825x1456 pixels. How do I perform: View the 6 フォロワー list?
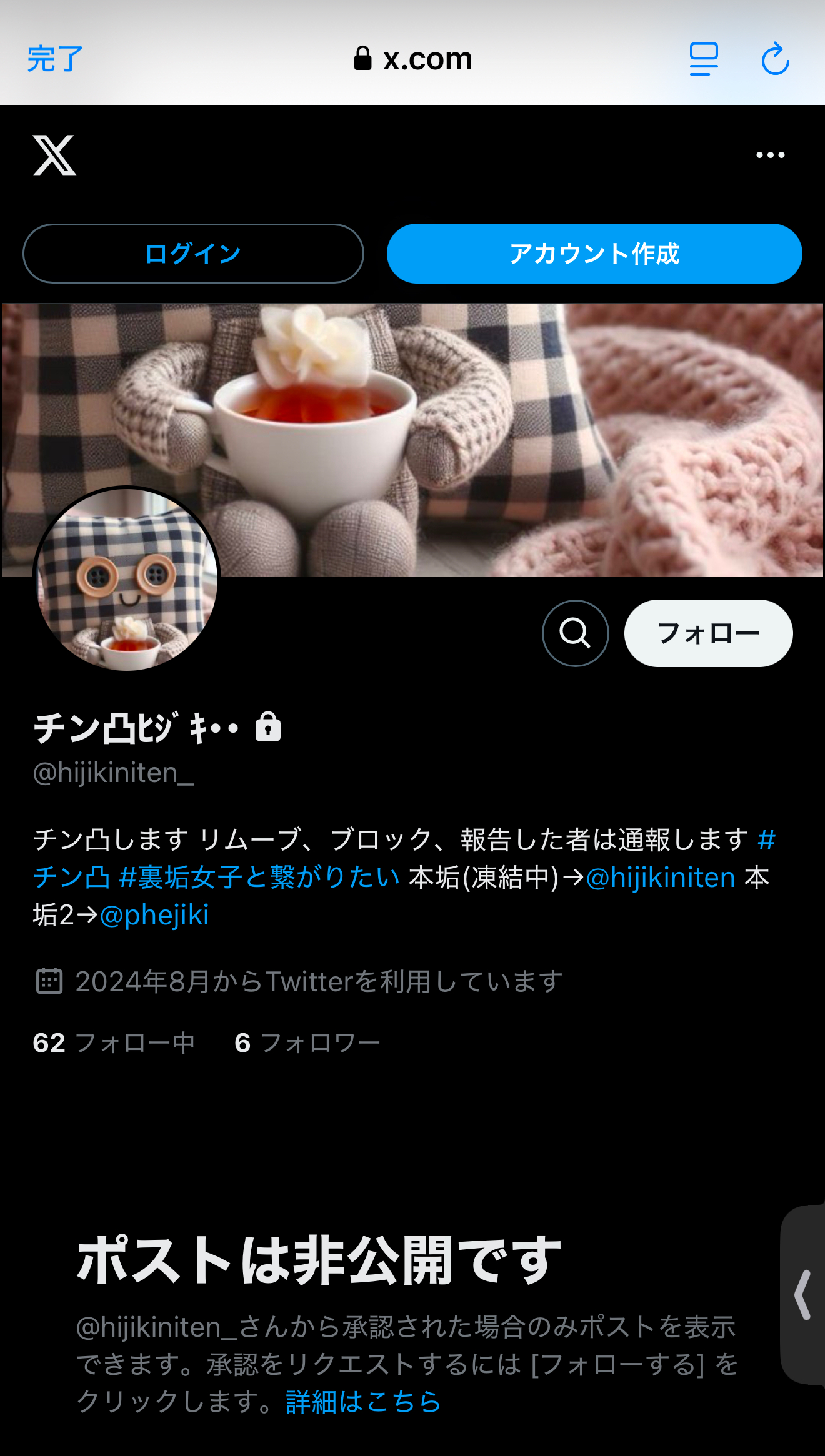(307, 1042)
